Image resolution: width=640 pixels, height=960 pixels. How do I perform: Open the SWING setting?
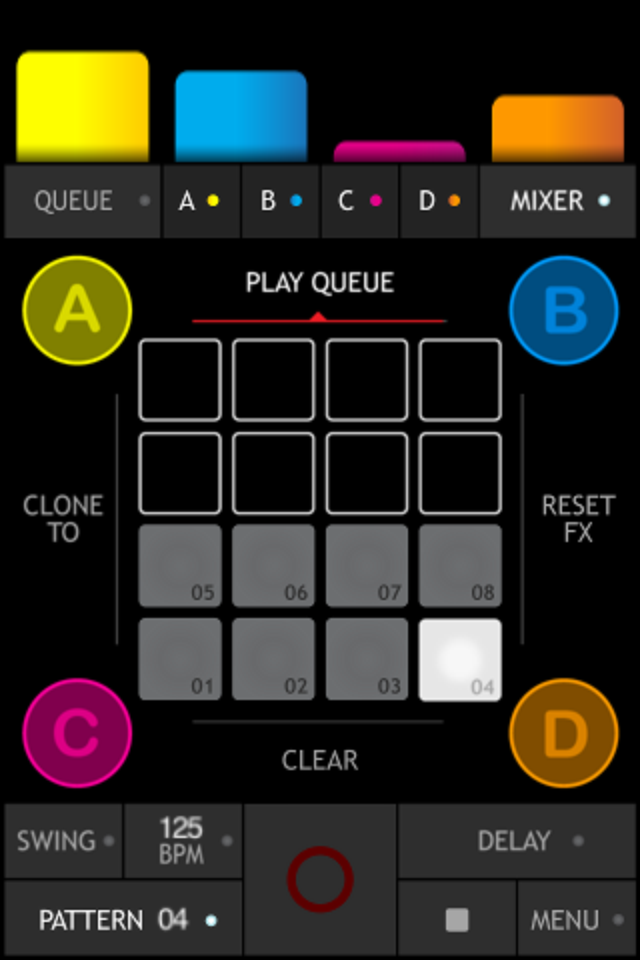pyautogui.click(x=63, y=841)
